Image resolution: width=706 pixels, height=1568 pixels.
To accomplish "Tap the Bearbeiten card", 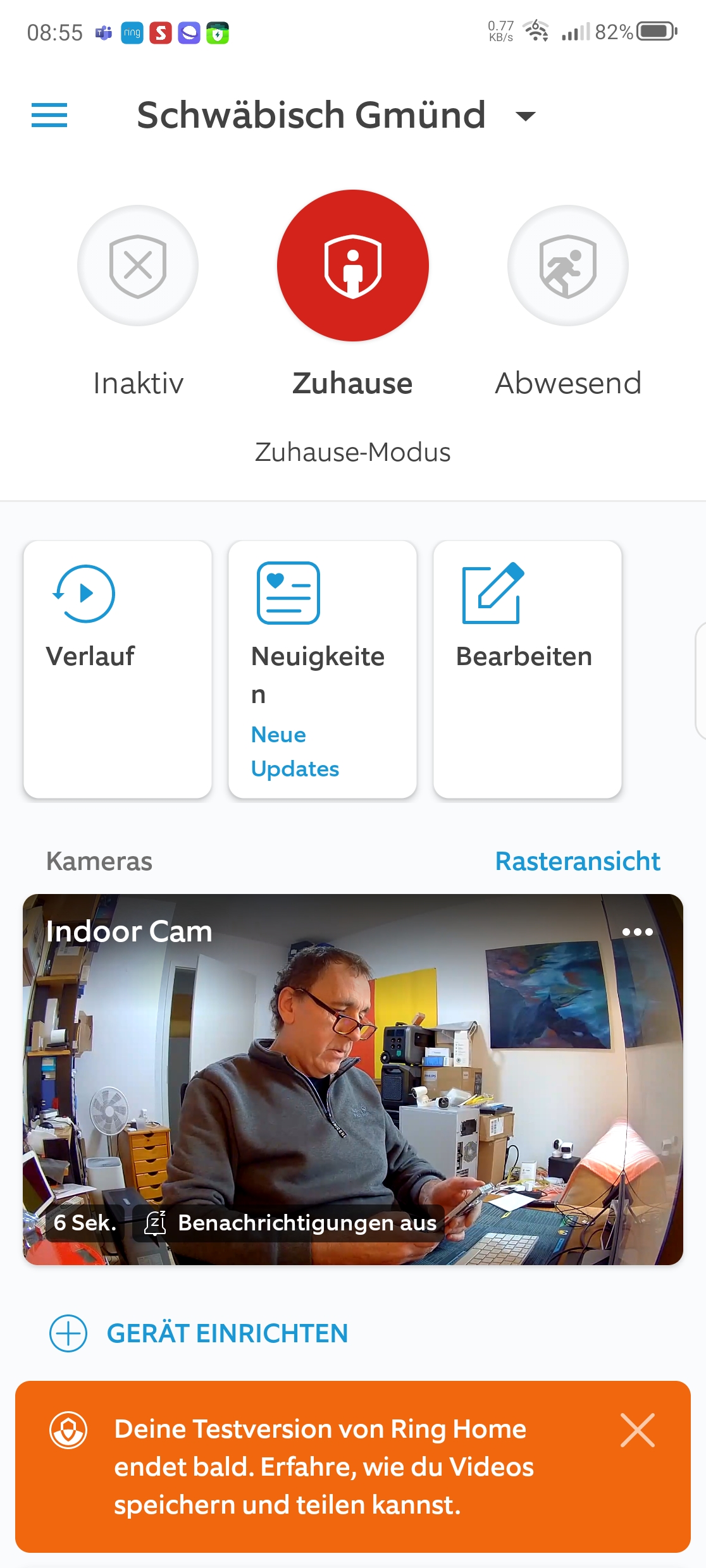I will click(x=528, y=669).
